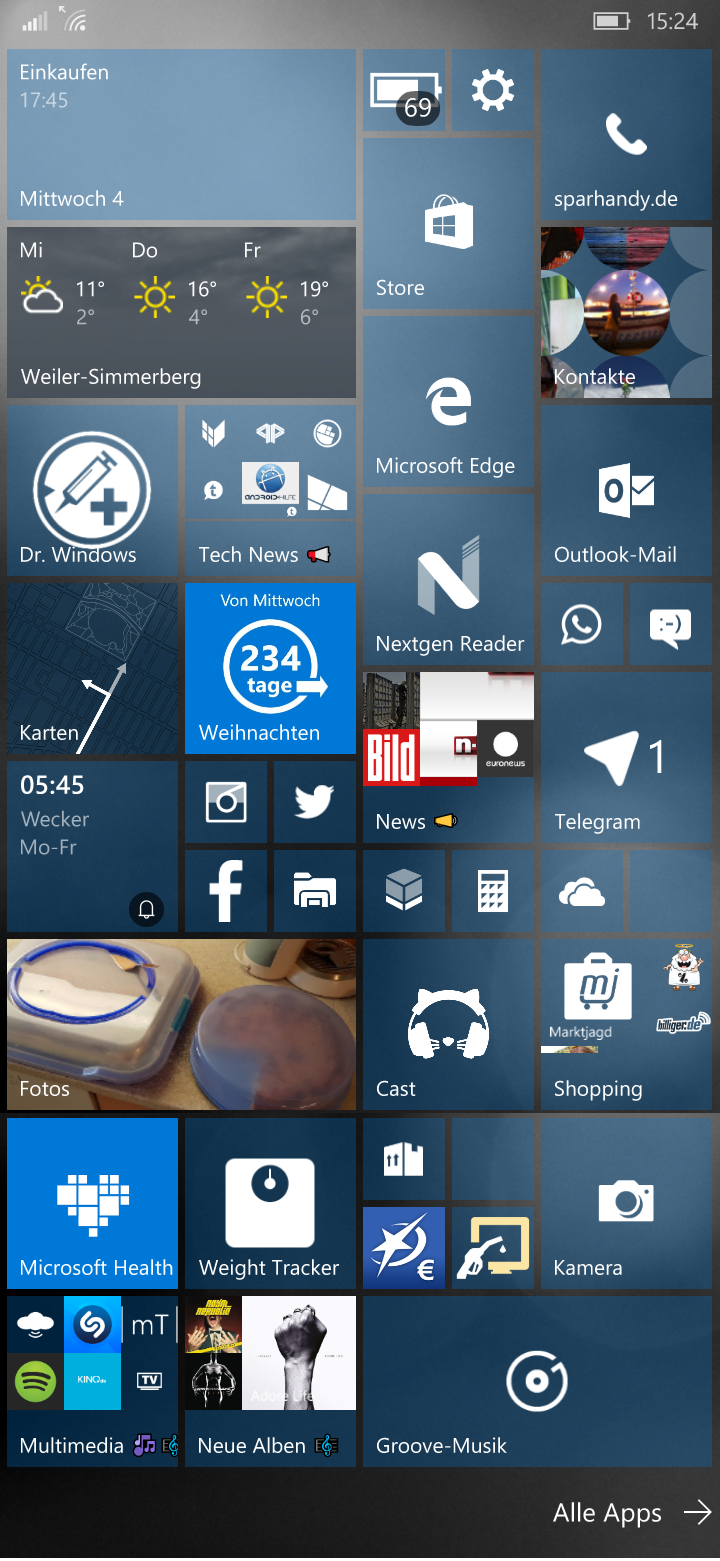Launch Microsoft Edge
This screenshot has height=1561, width=720.
click(x=448, y=402)
